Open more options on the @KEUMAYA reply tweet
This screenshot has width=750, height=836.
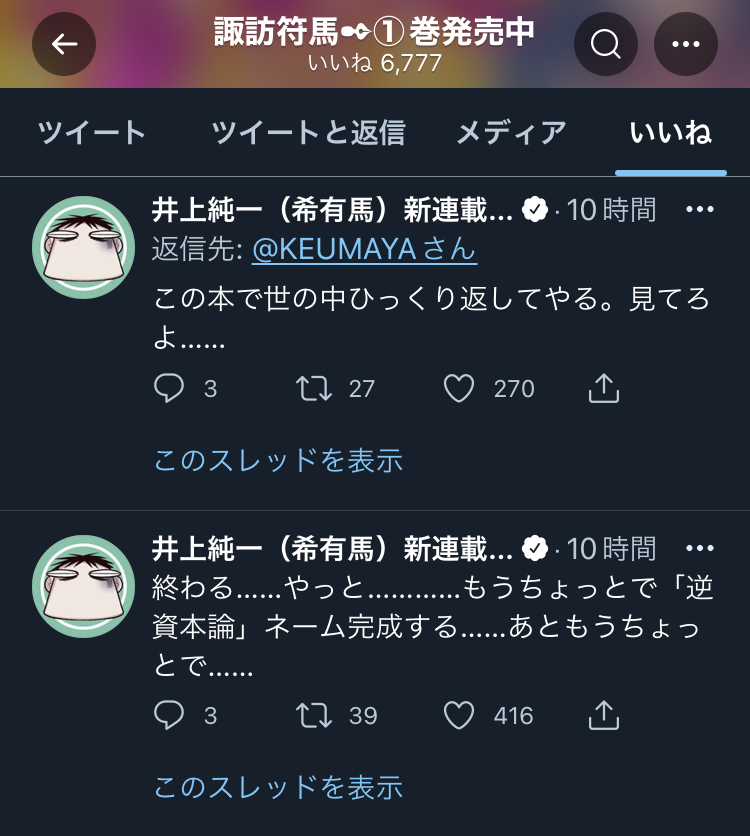(x=699, y=209)
